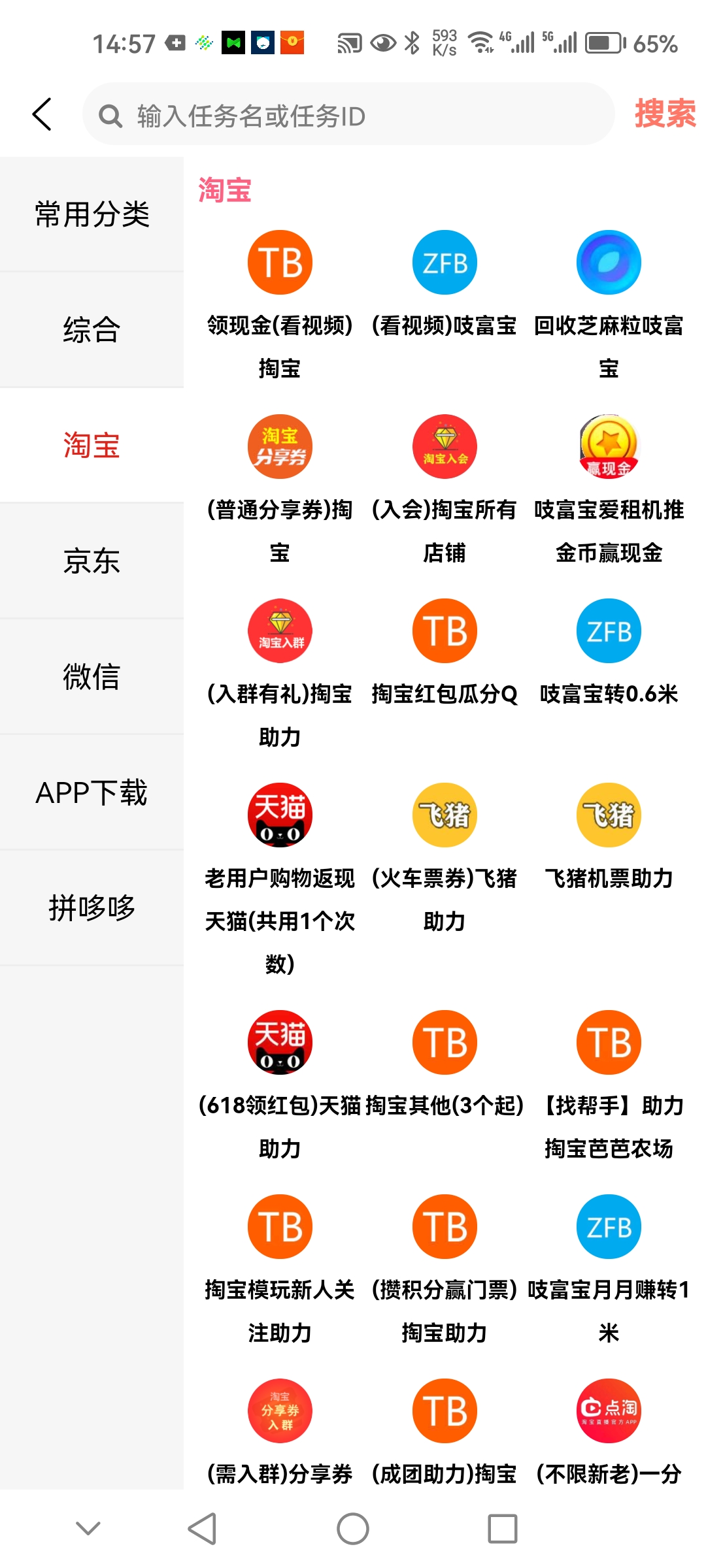This screenshot has height=1568, width=706.
Task: Select the 综合 category
Action: tap(92, 330)
